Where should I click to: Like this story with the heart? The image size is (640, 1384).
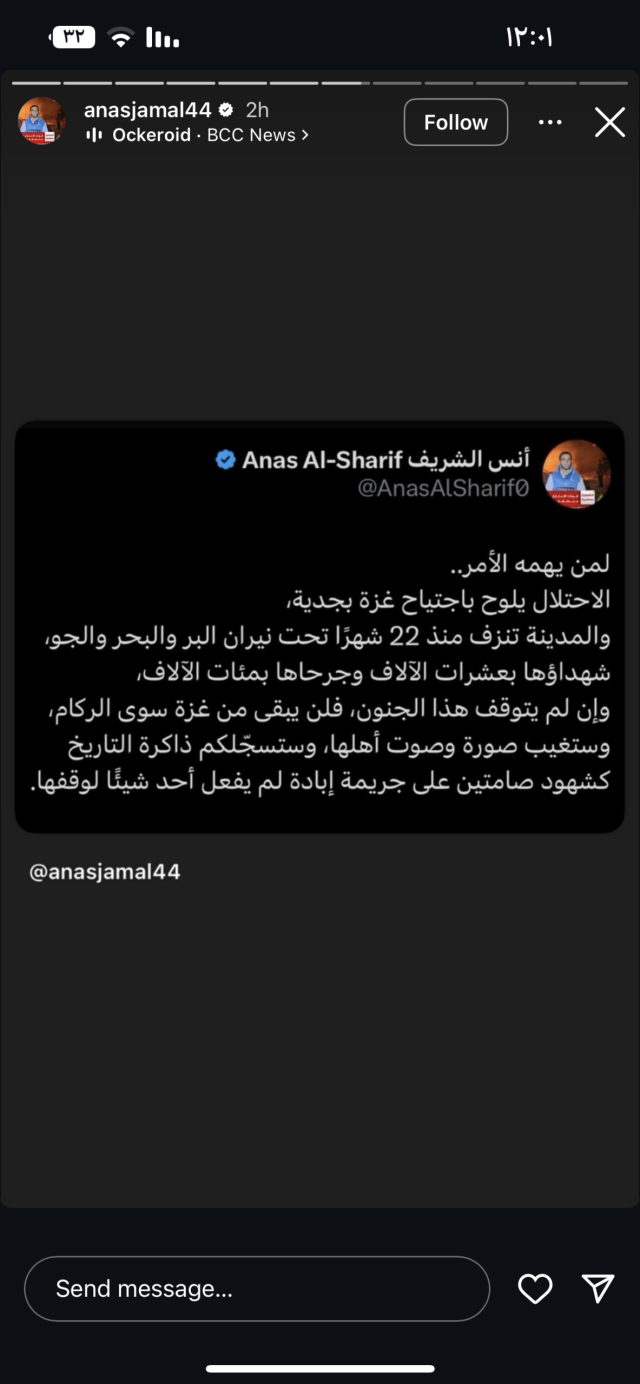pos(535,1289)
